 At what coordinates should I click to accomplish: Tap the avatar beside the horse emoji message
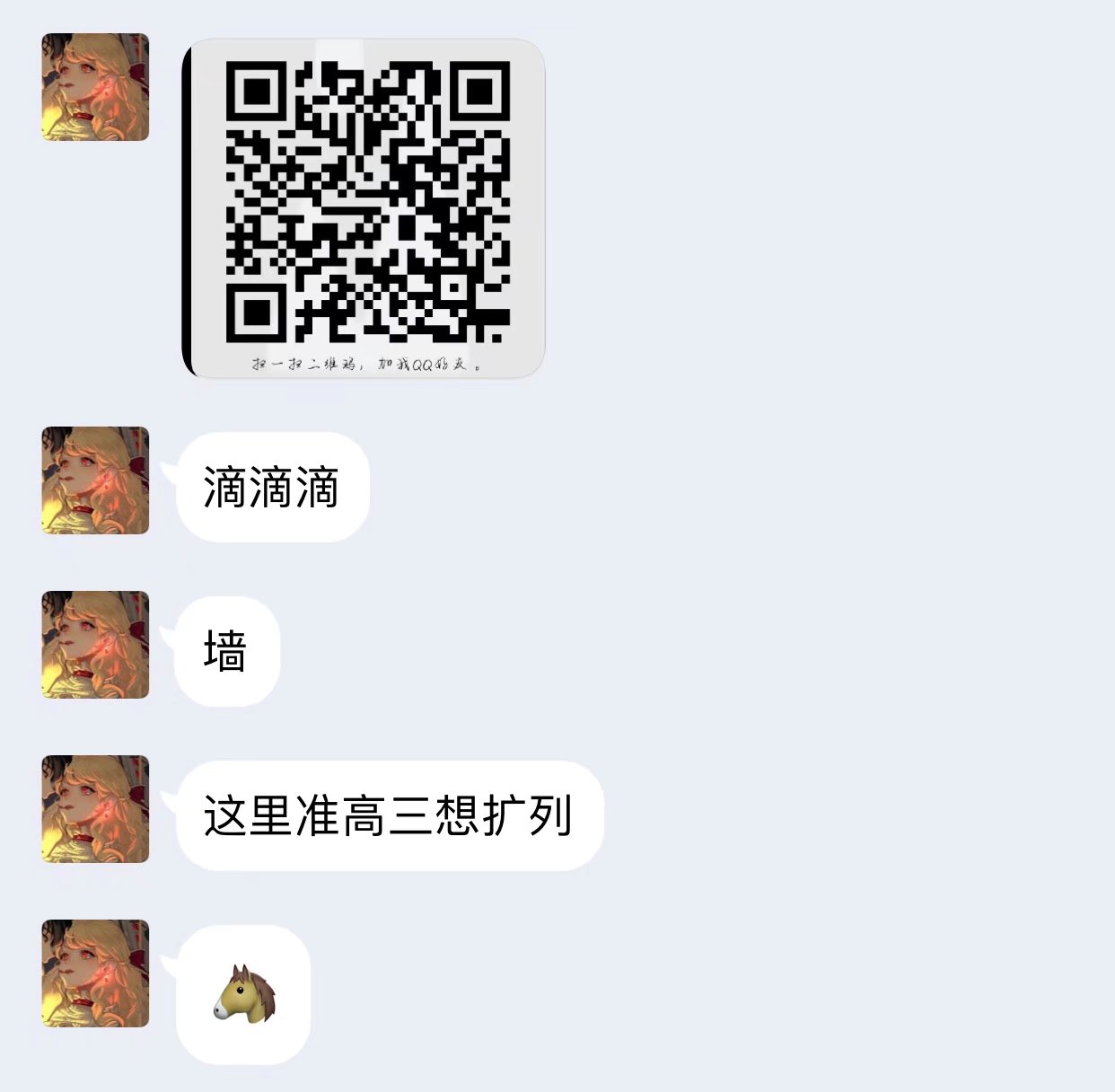[x=95, y=973]
